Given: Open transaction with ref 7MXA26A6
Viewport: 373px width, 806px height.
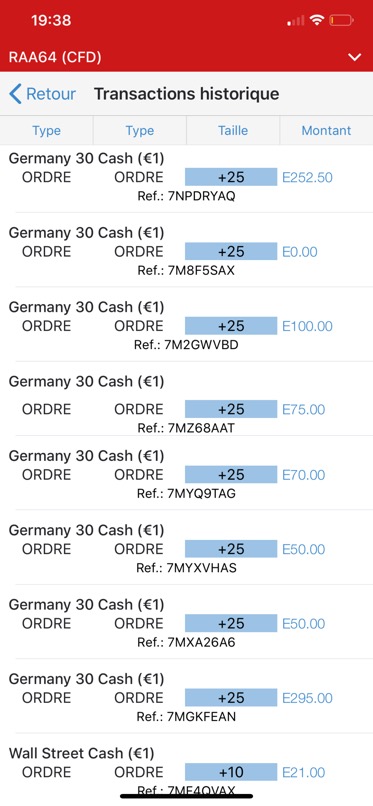Looking at the screenshot, I should click(186, 621).
